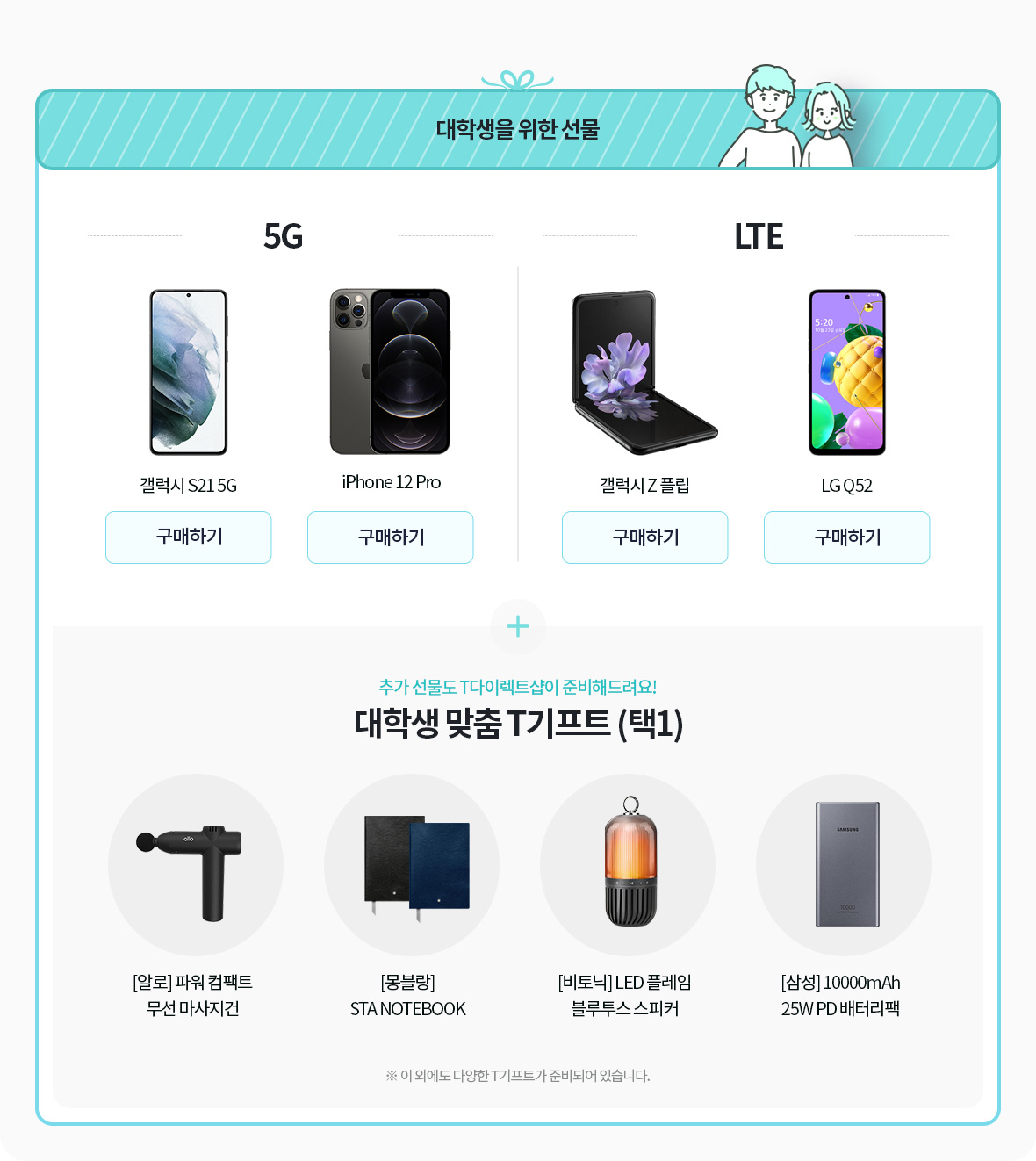
Task: Buy the iPhone 12 Pro via 구매하기
Action: [x=391, y=537]
